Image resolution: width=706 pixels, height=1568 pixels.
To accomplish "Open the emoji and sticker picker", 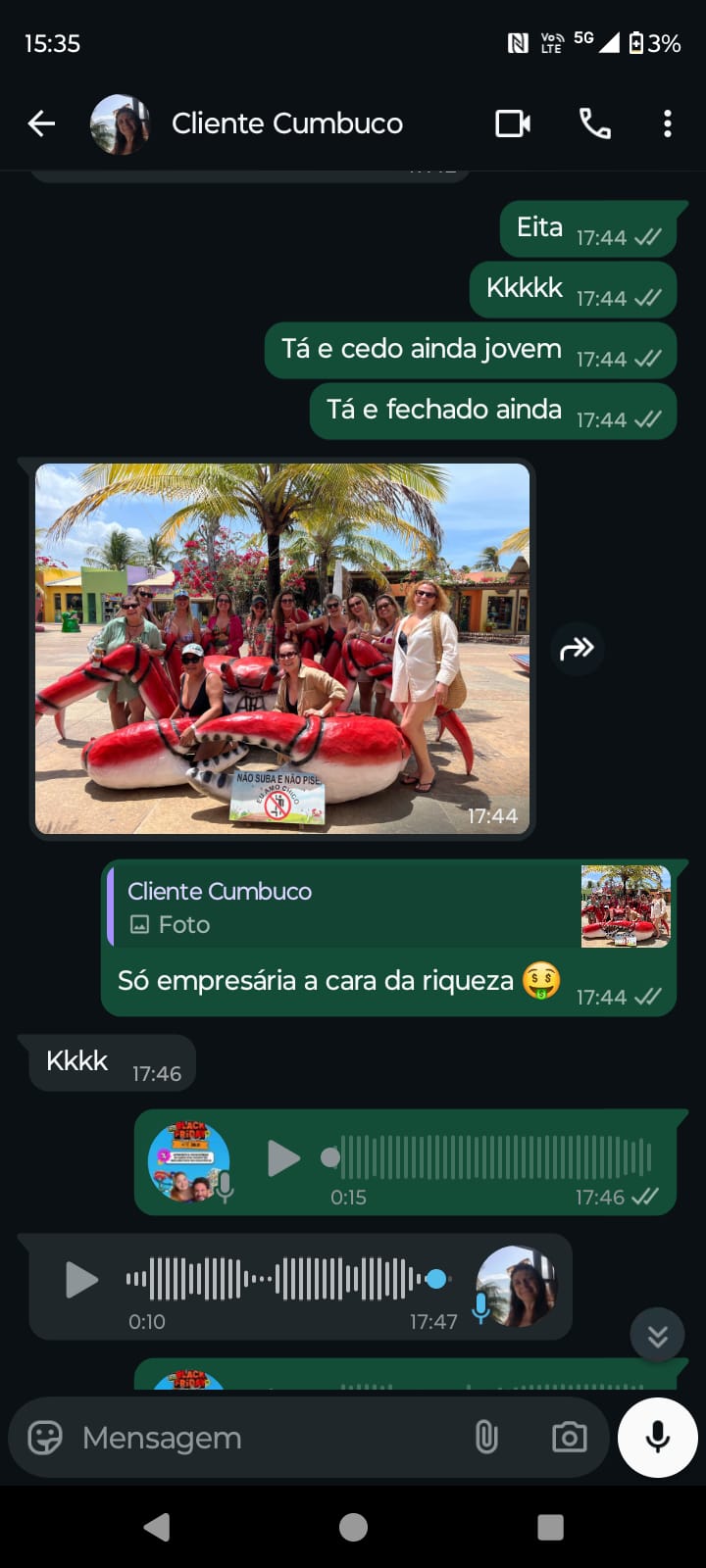I will click(x=45, y=1438).
